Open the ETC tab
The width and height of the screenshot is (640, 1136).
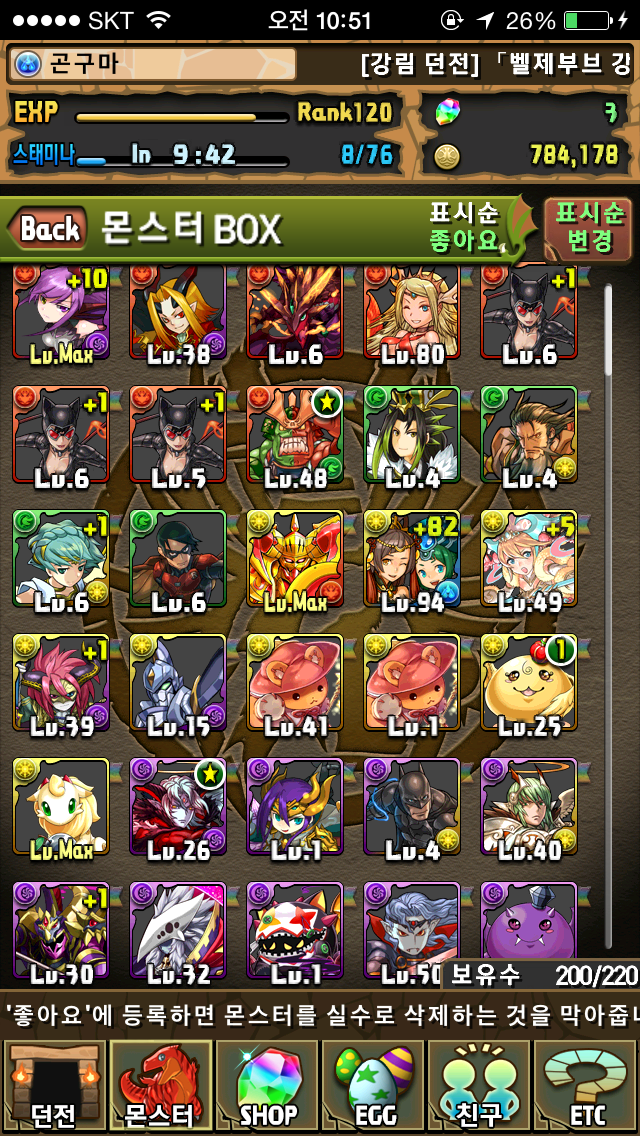coord(586,1085)
